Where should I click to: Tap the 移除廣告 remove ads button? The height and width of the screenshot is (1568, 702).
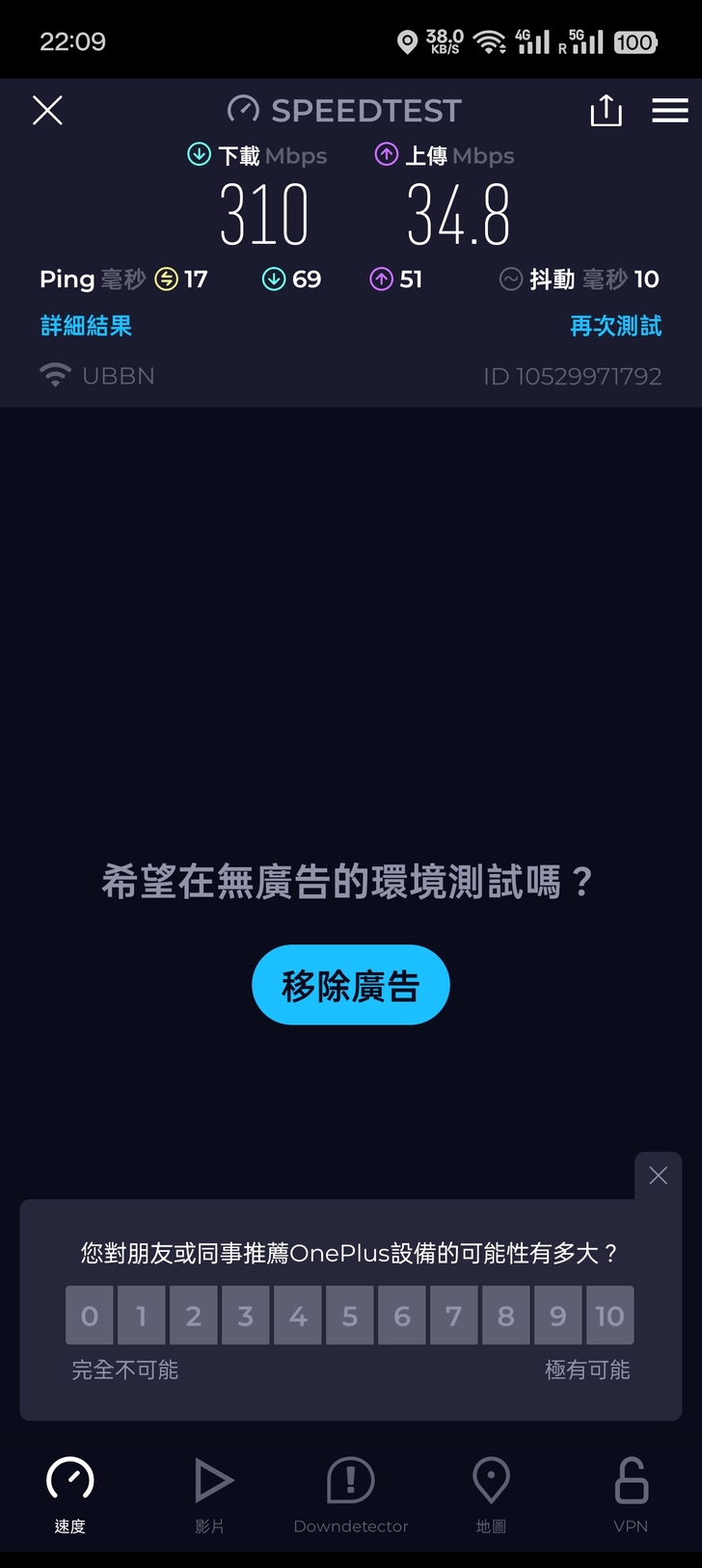350,985
